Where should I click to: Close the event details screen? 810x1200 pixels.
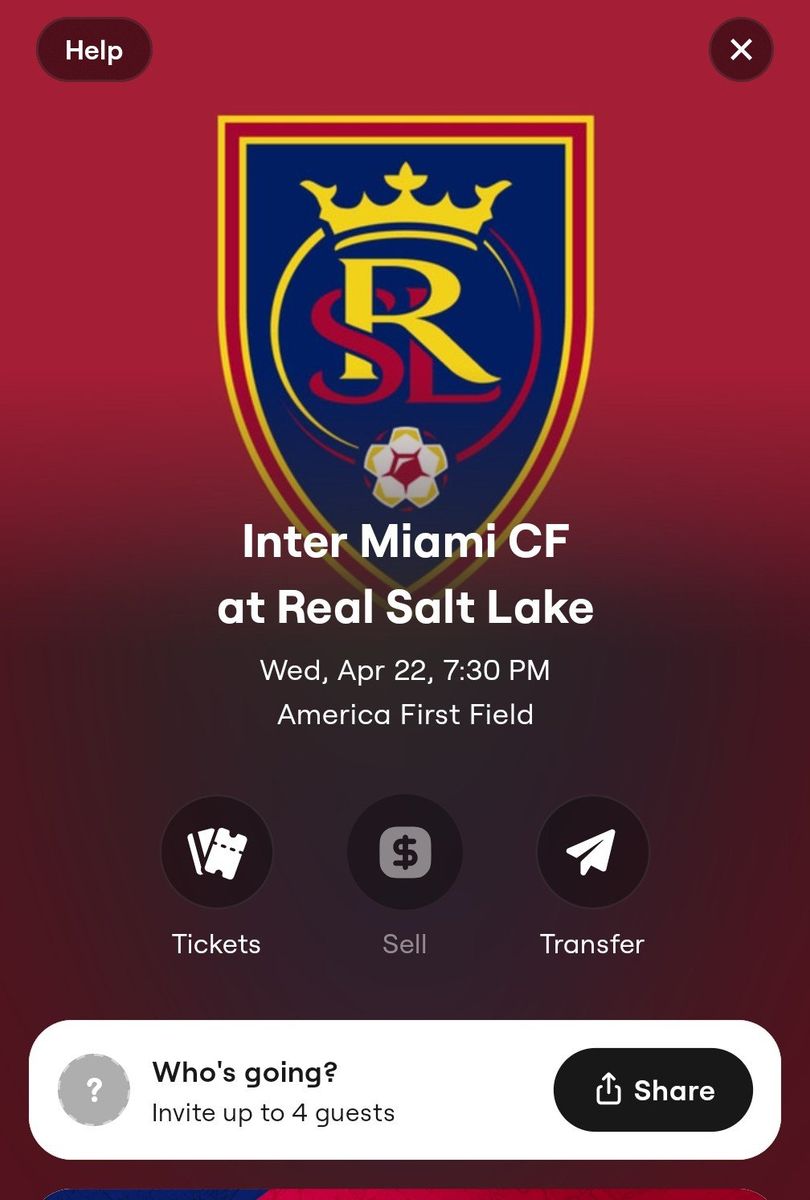point(741,50)
